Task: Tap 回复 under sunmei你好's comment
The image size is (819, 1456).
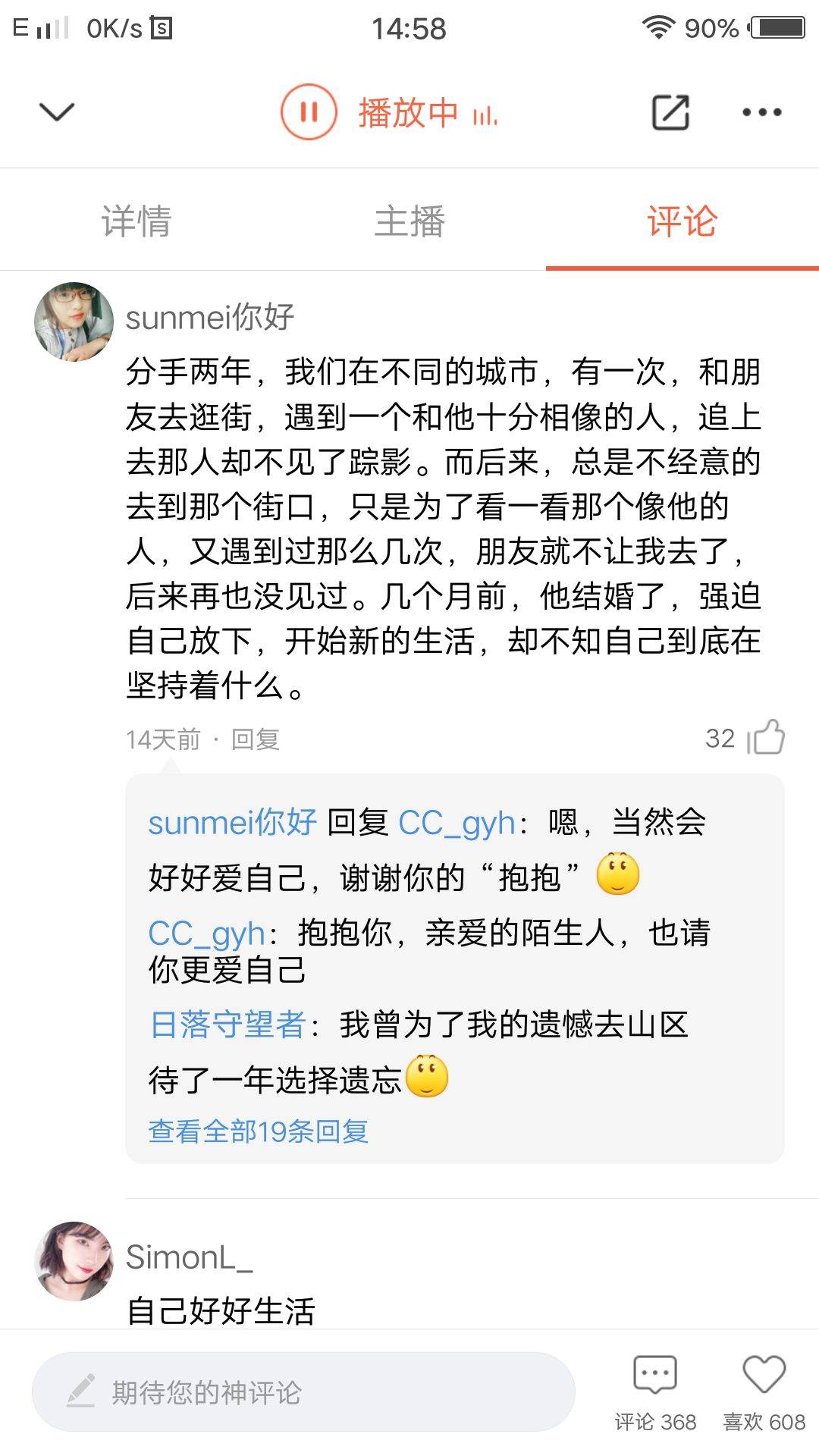Action: pyautogui.click(x=256, y=739)
